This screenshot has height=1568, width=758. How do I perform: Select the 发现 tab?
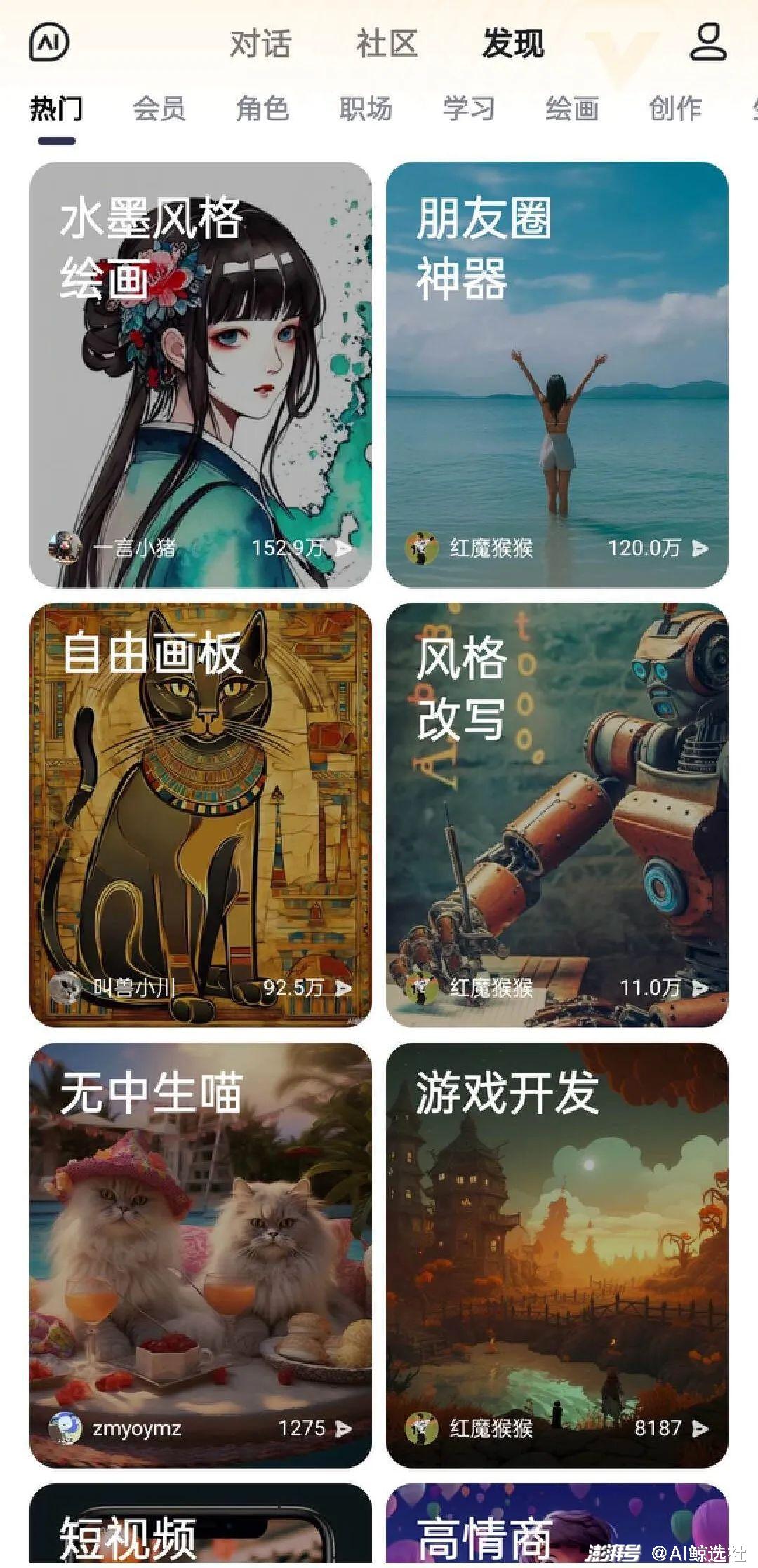pyautogui.click(x=513, y=44)
